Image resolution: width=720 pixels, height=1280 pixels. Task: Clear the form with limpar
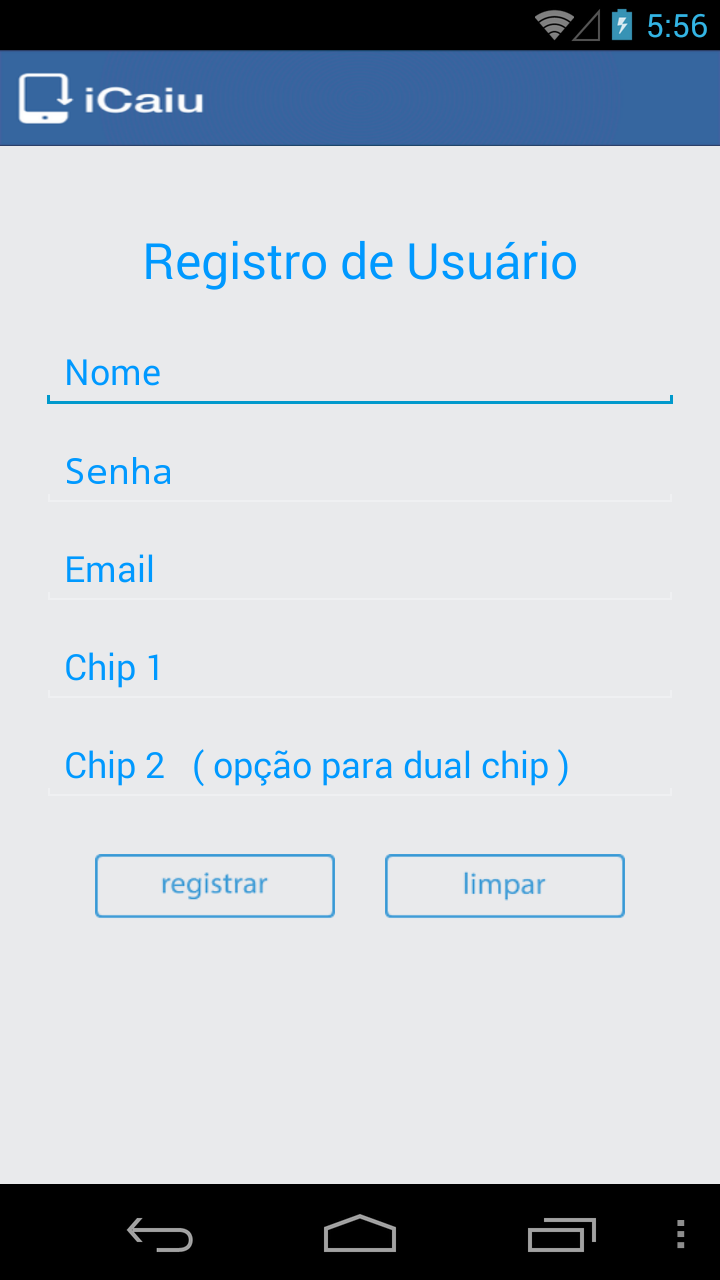(x=504, y=885)
